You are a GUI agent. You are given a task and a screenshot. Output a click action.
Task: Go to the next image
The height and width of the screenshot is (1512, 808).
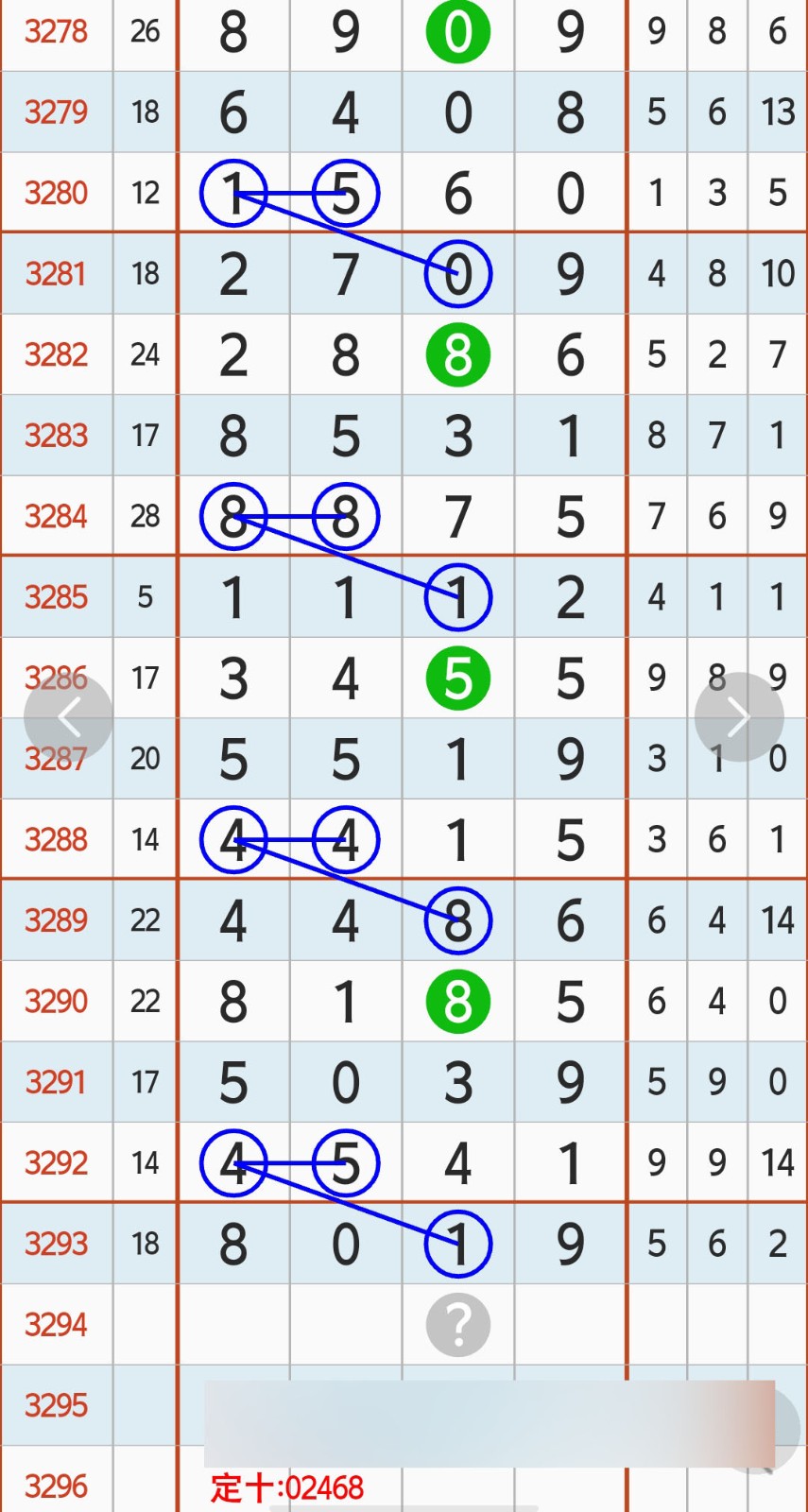(x=738, y=717)
